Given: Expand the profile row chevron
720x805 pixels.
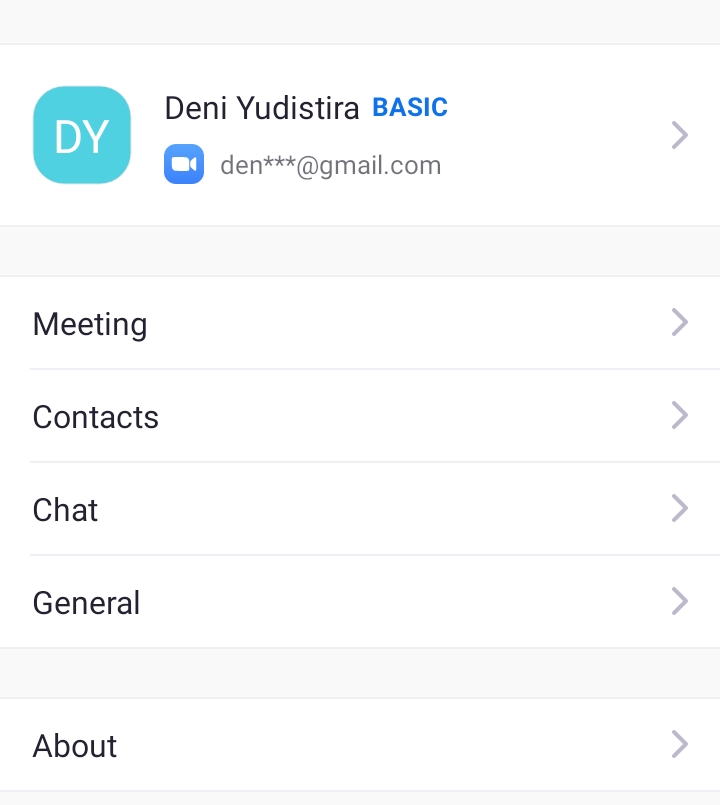Looking at the screenshot, I should (679, 135).
